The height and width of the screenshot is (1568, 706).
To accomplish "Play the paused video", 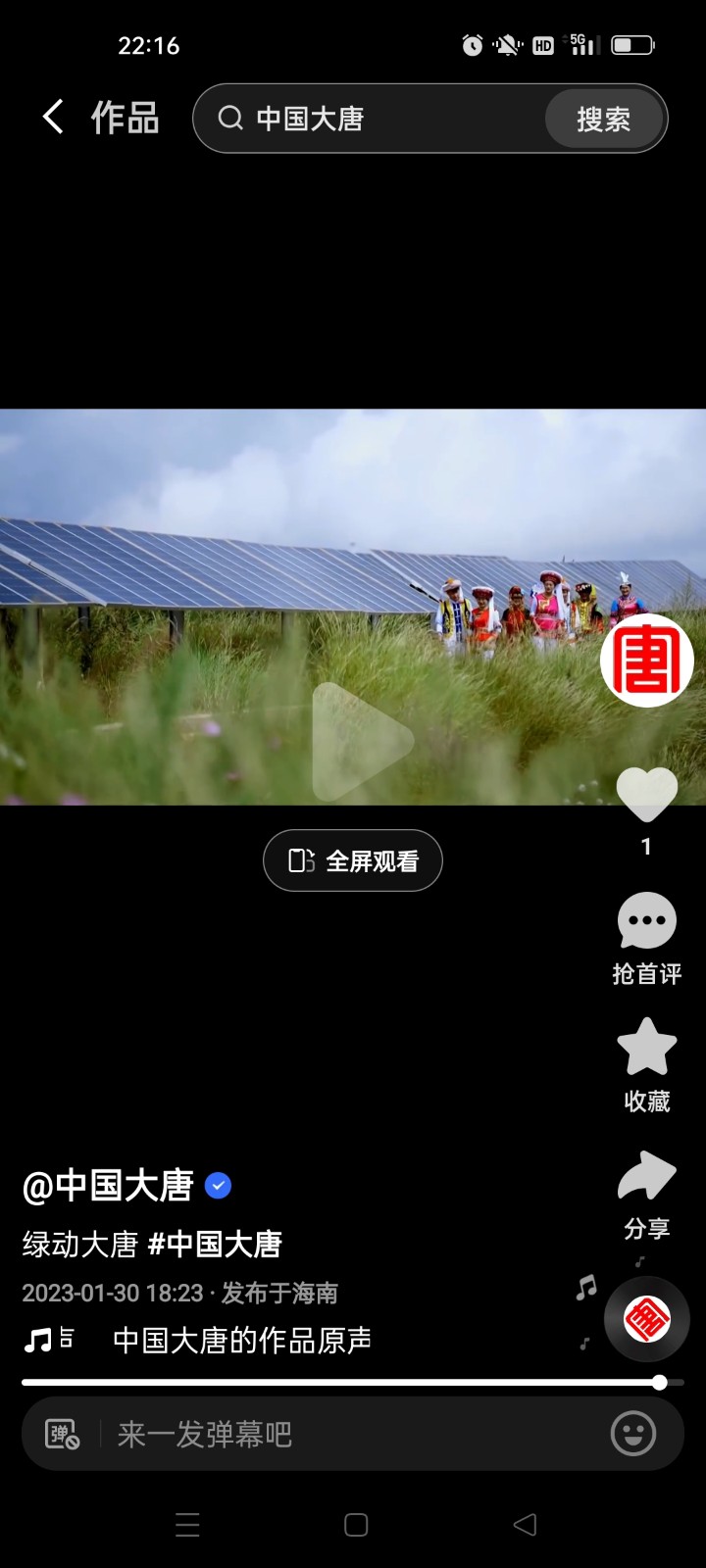I will point(362,742).
